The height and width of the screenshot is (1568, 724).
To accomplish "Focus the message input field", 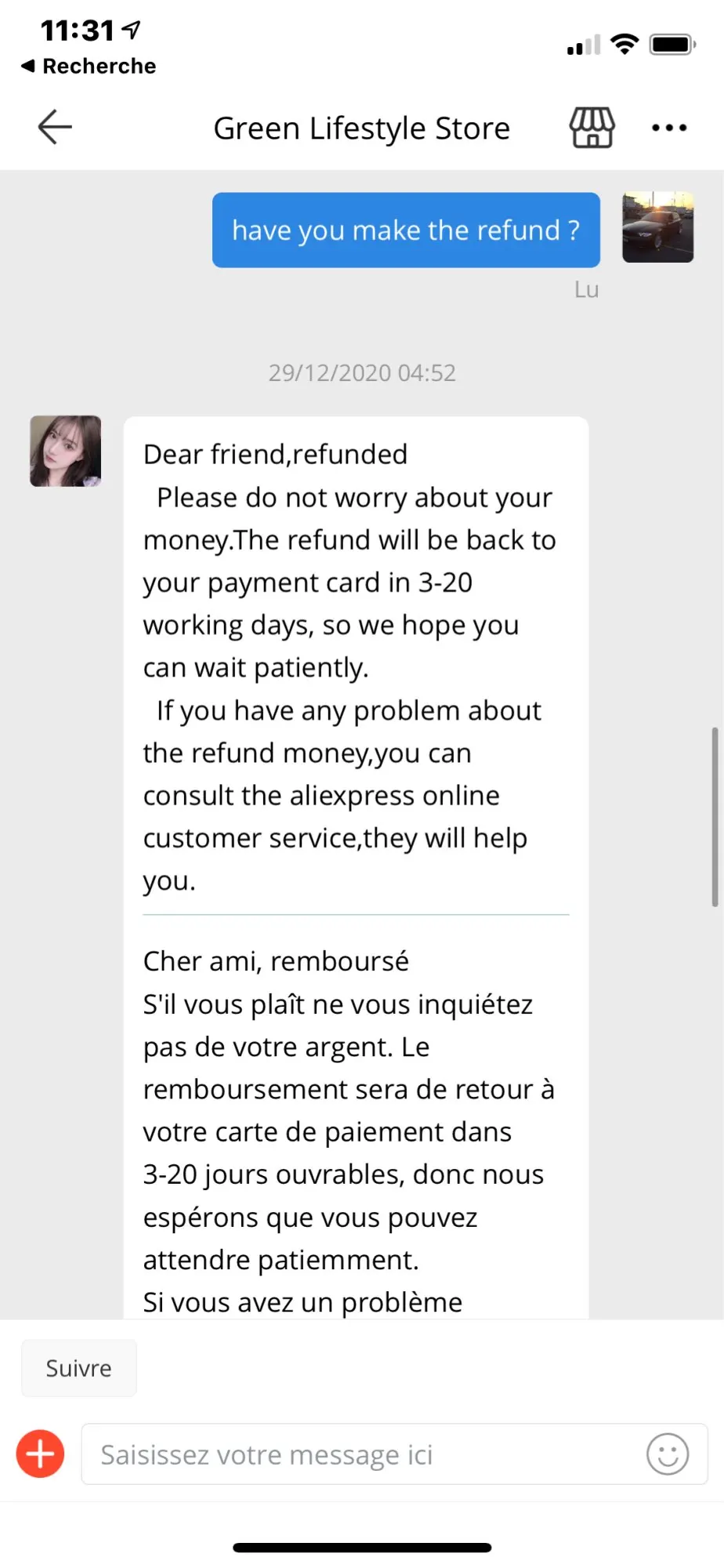I will 360,1454.
